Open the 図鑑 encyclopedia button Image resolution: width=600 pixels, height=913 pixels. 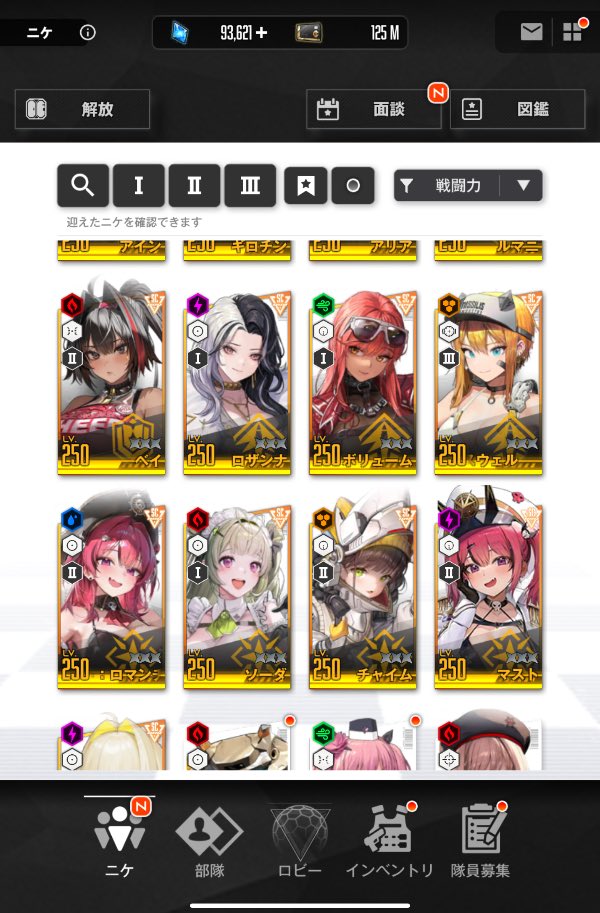pos(517,109)
